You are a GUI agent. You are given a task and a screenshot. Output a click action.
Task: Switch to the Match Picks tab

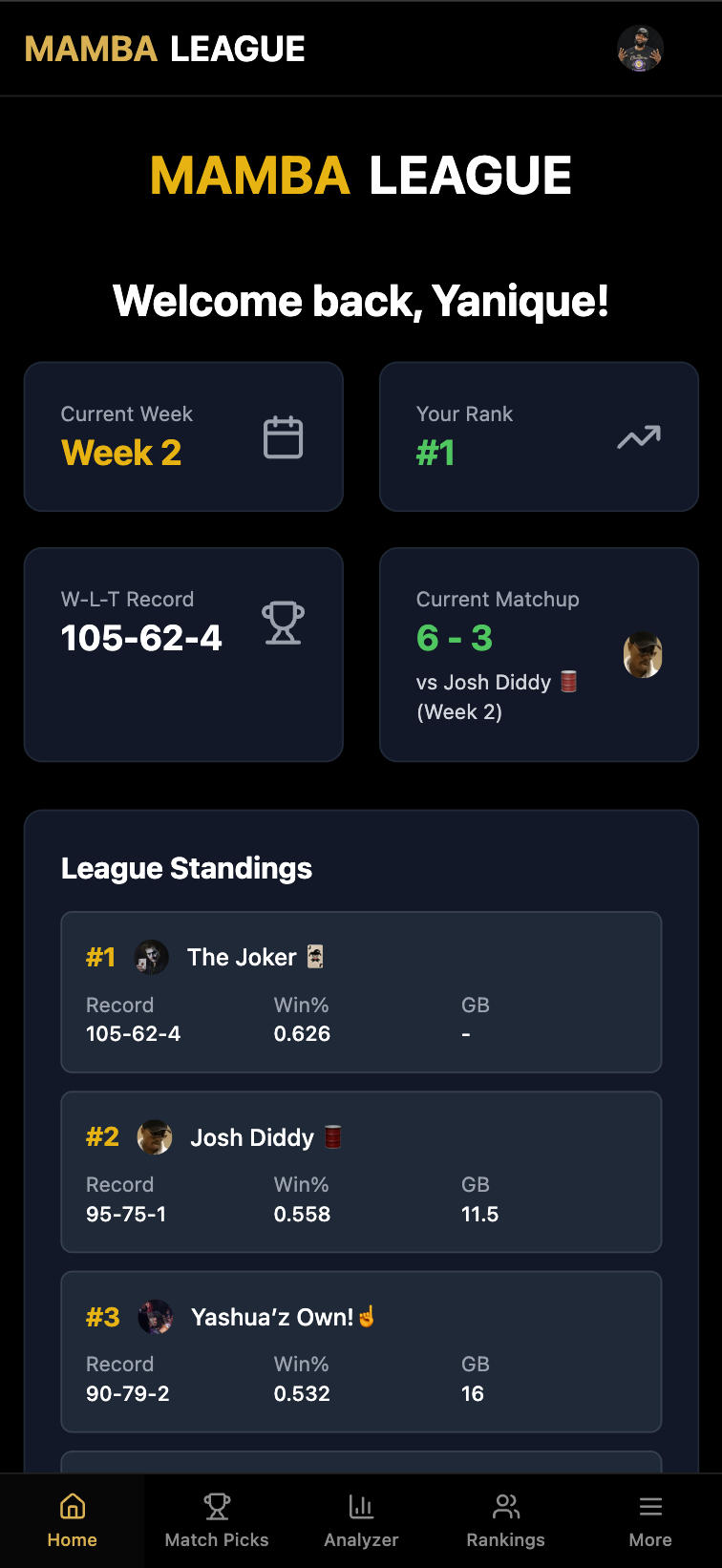click(x=217, y=1519)
